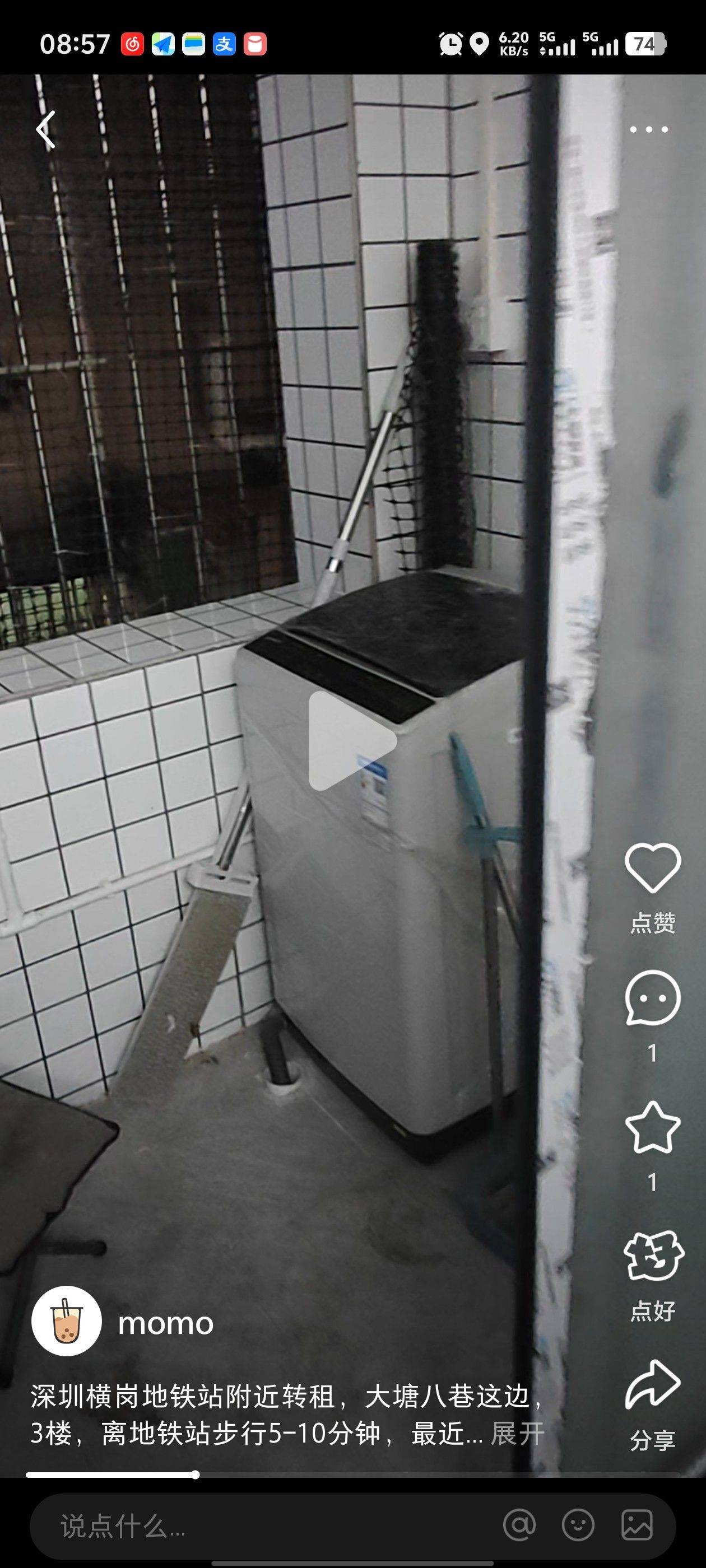Viewport: 706px width, 1568px height.
Task: Tap the 说点什么 comment field
Action: tap(262, 1526)
